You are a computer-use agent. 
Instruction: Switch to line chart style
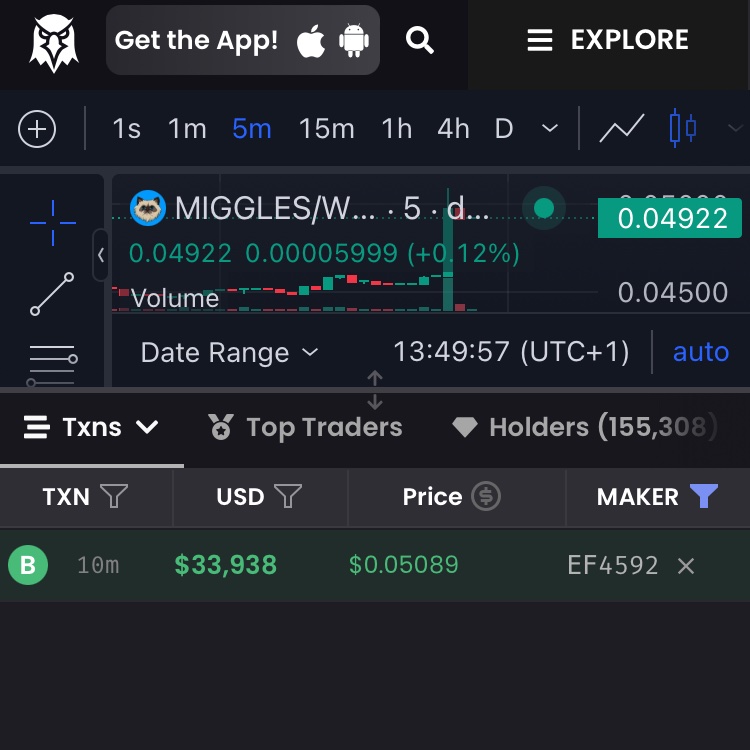621,129
